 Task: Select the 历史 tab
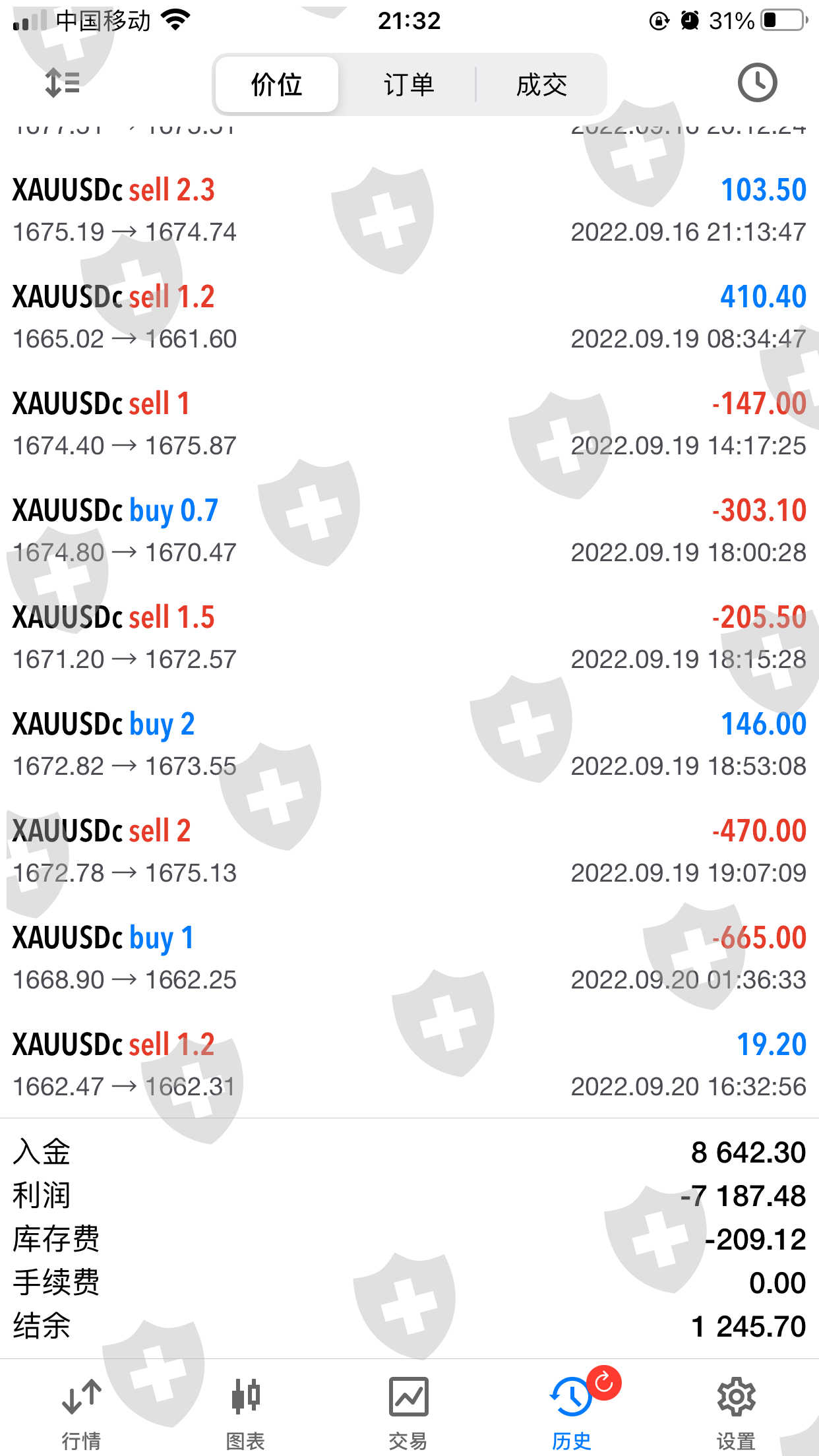coord(571,1411)
